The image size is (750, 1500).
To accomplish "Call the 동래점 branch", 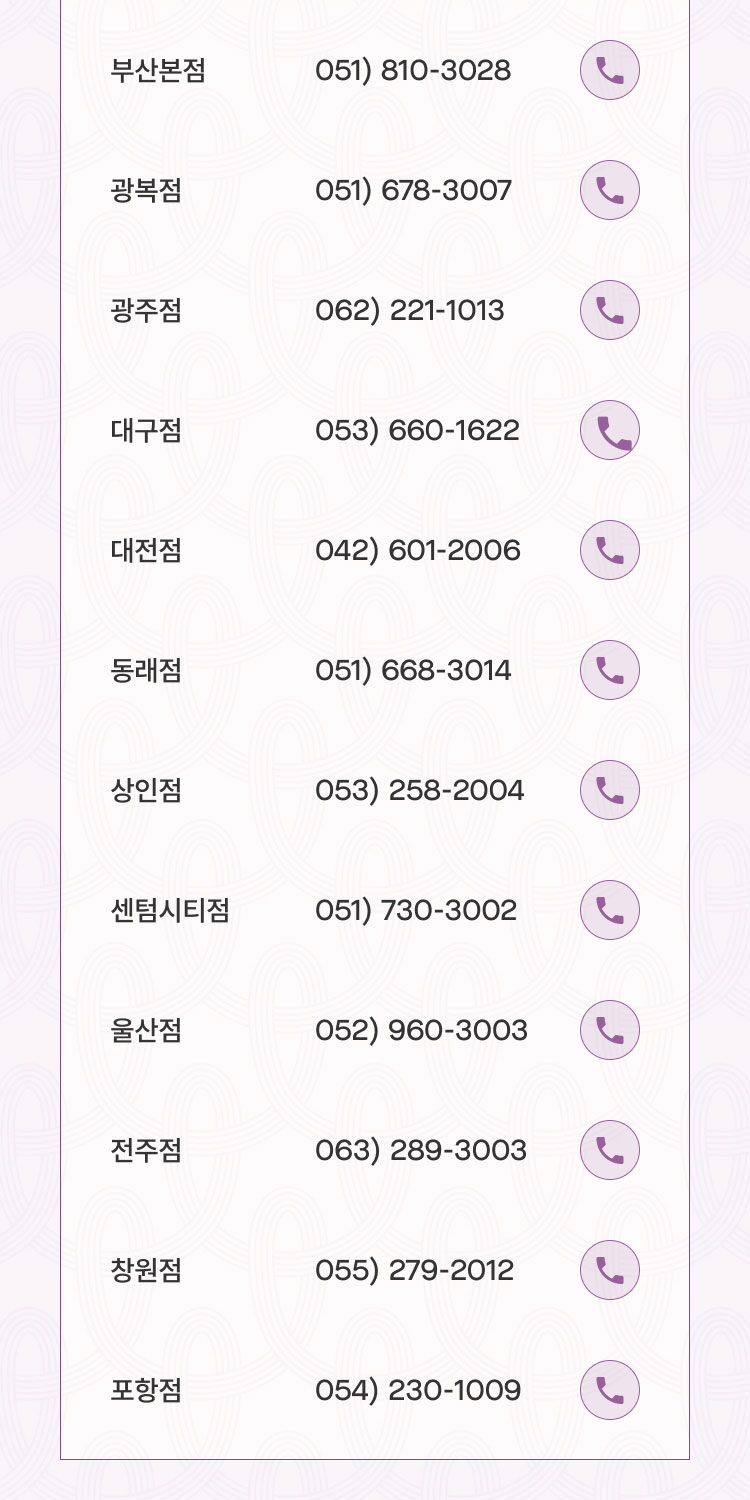I will pos(610,670).
